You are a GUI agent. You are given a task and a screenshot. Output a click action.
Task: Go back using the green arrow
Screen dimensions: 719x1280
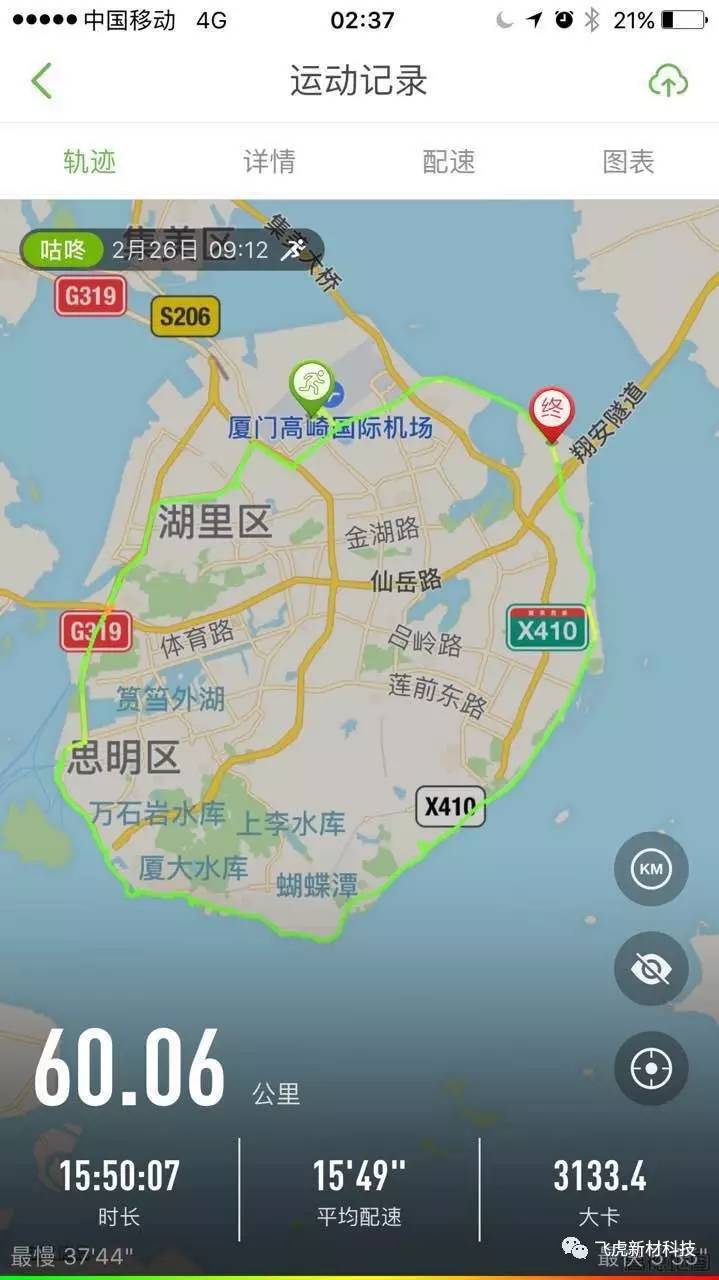tap(42, 81)
